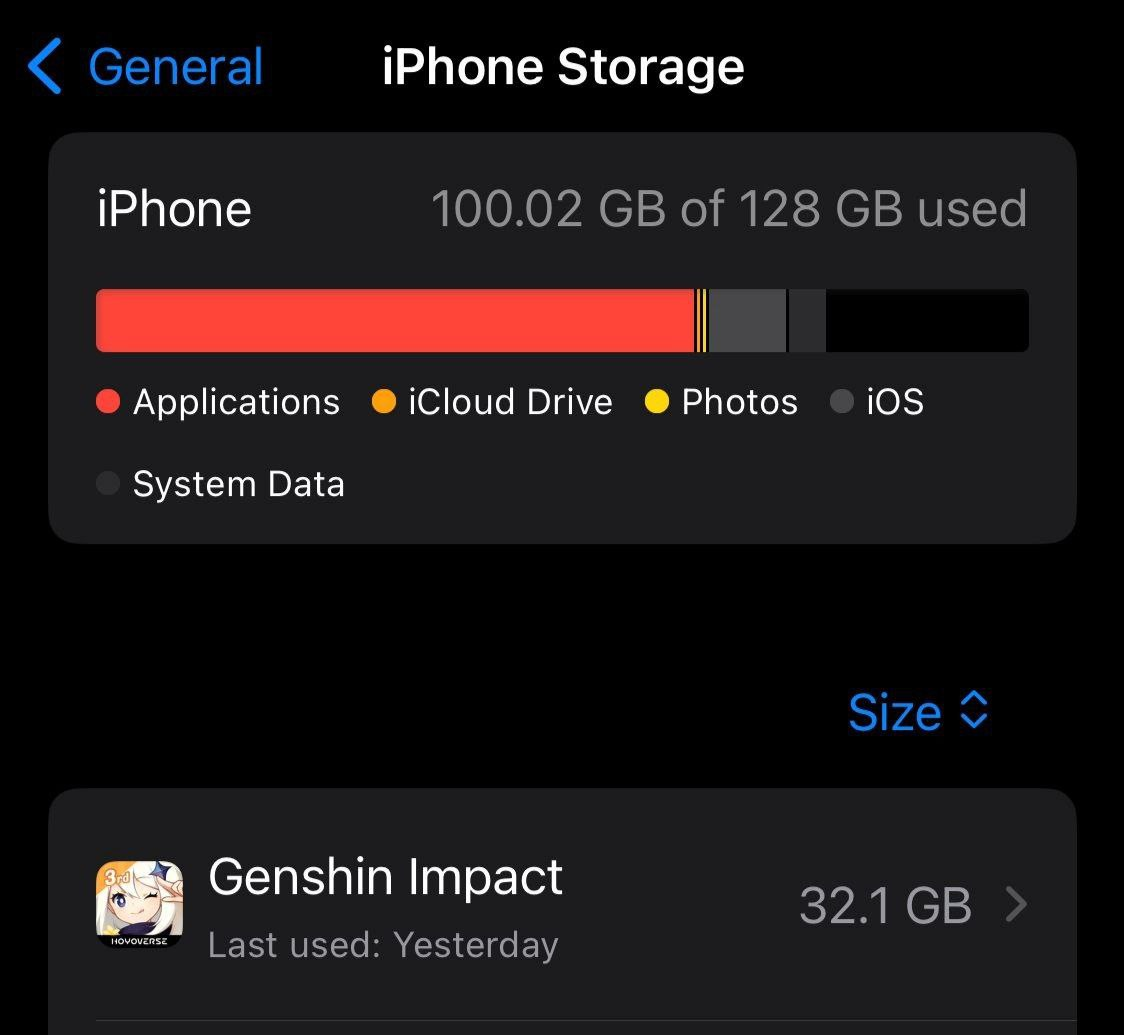
Task: Go back to General settings
Action: tap(145, 67)
